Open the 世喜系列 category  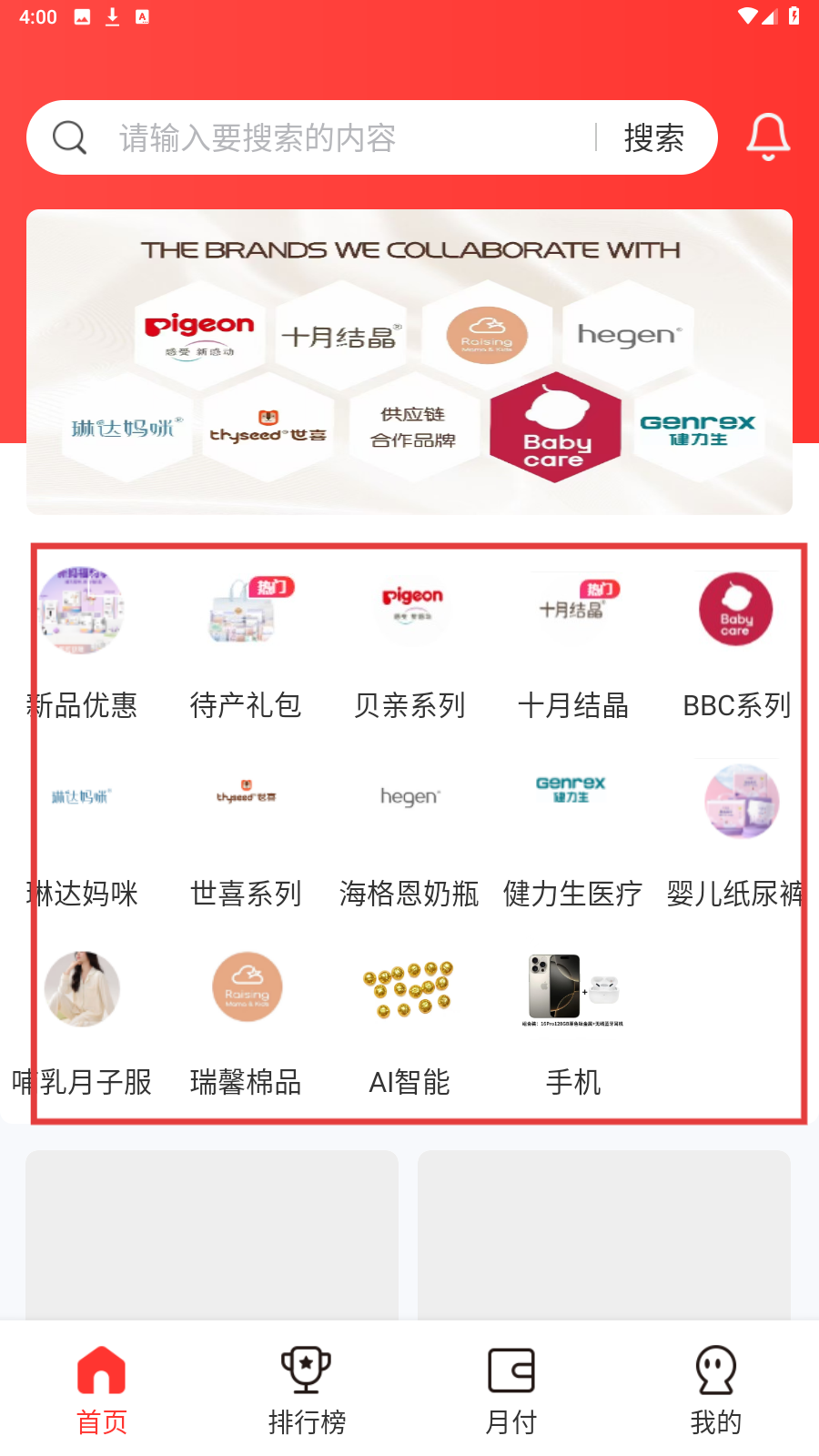coord(246,832)
